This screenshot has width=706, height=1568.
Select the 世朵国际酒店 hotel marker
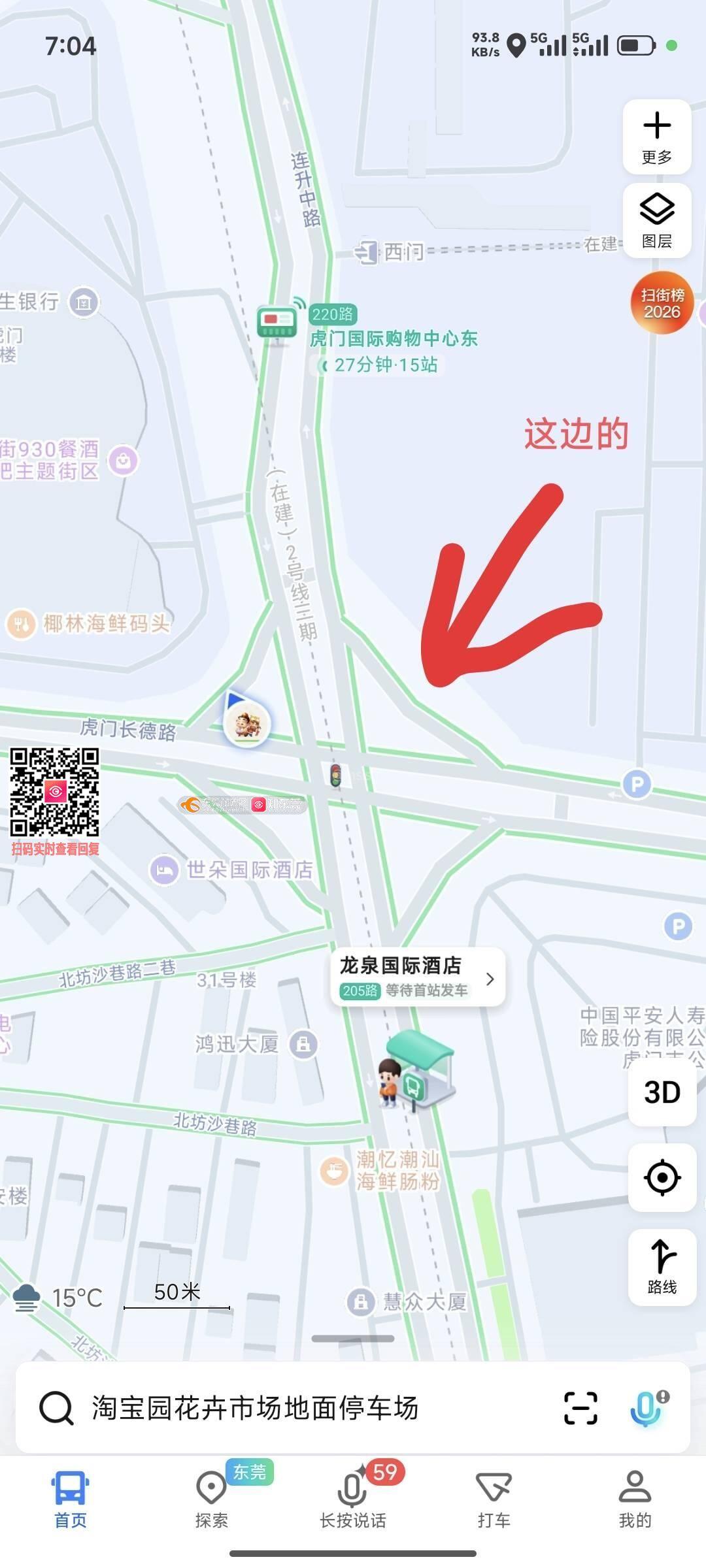click(x=165, y=870)
